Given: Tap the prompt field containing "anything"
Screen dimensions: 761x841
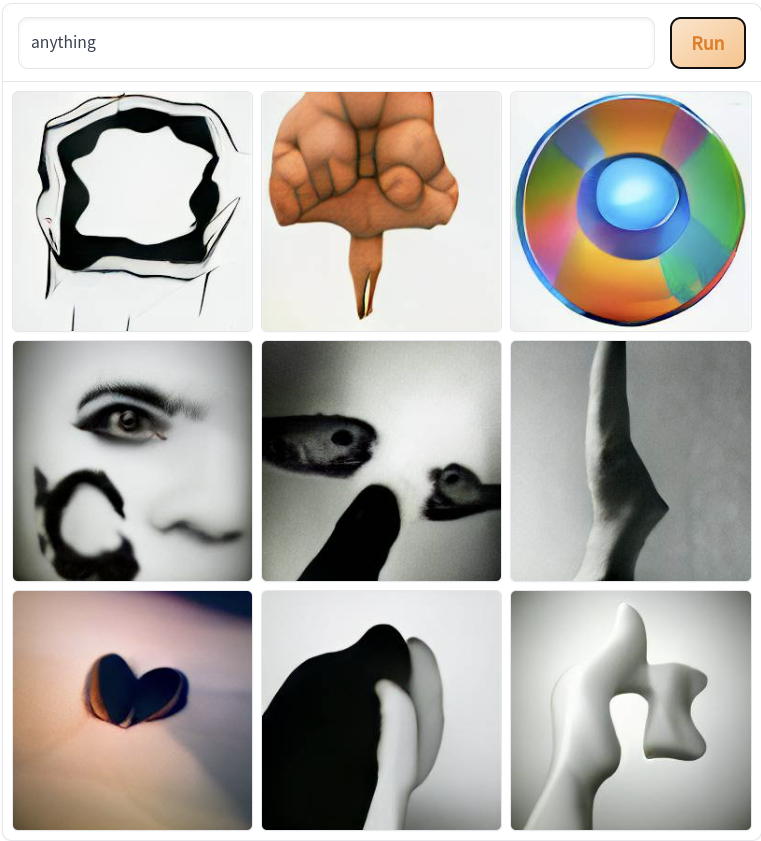Looking at the screenshot, I should pos(336,43).
